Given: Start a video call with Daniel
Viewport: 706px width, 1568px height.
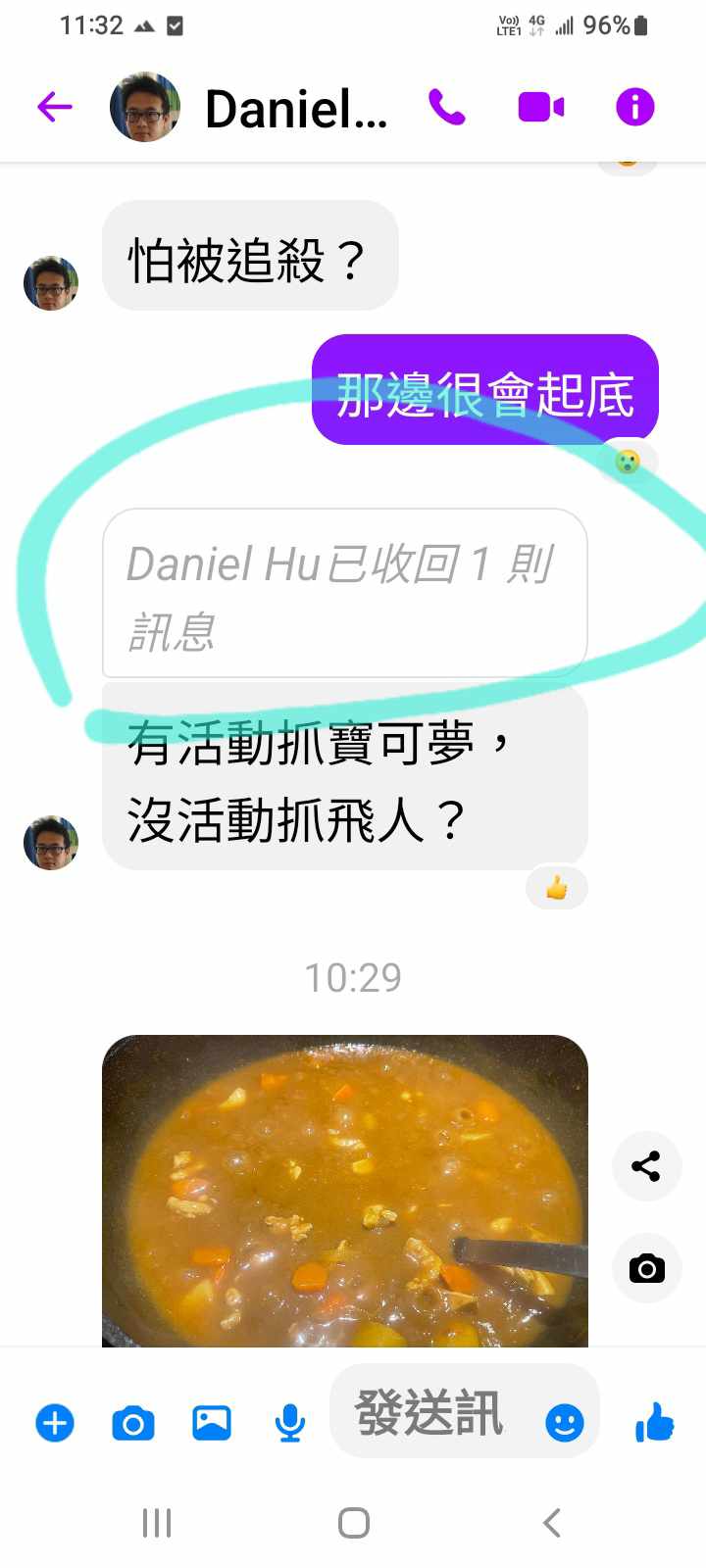Looking at the screenshot, I should point(540,107).
